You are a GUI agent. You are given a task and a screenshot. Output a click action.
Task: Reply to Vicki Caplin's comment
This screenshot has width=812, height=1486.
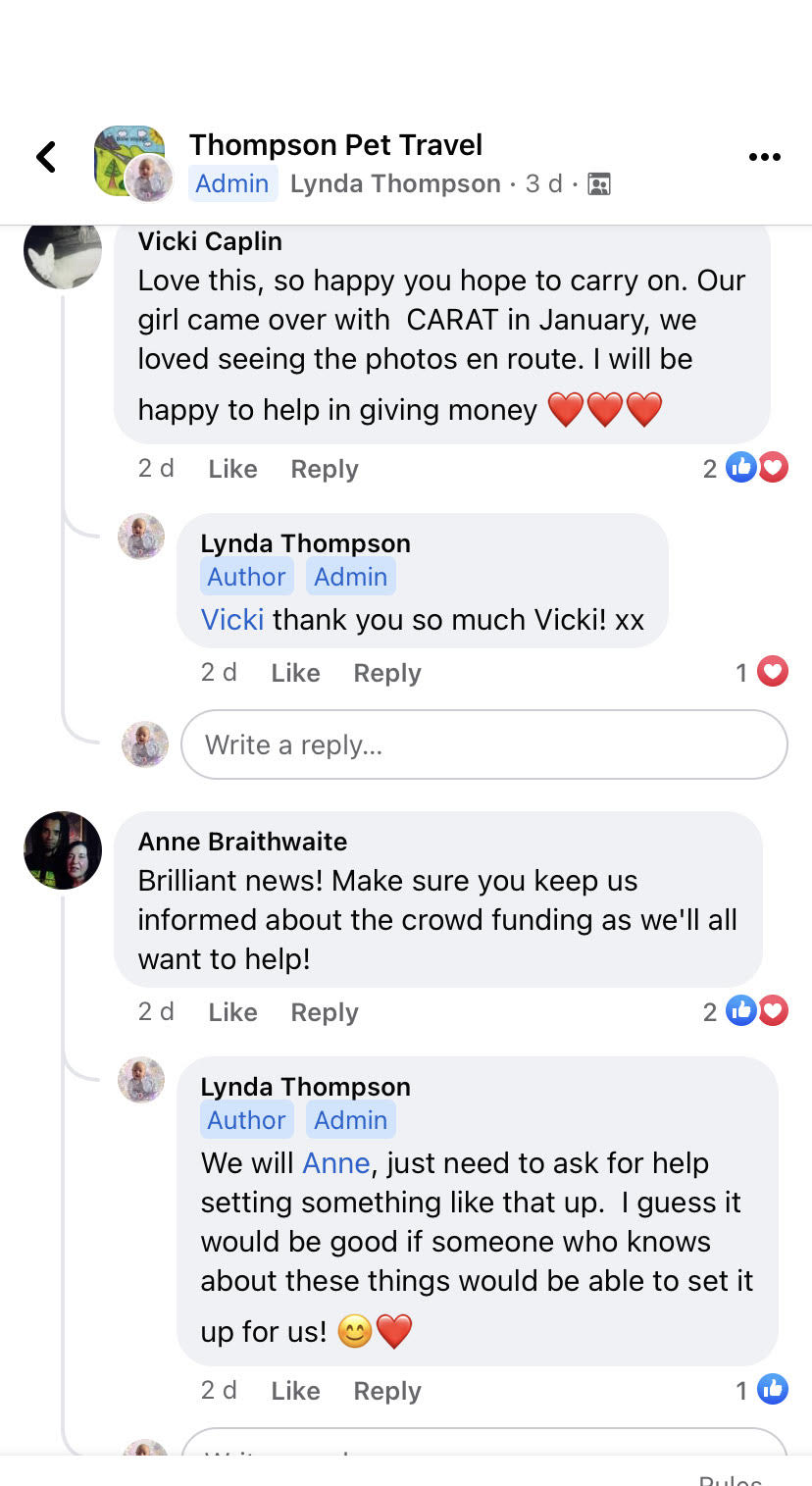pos(325,469)
